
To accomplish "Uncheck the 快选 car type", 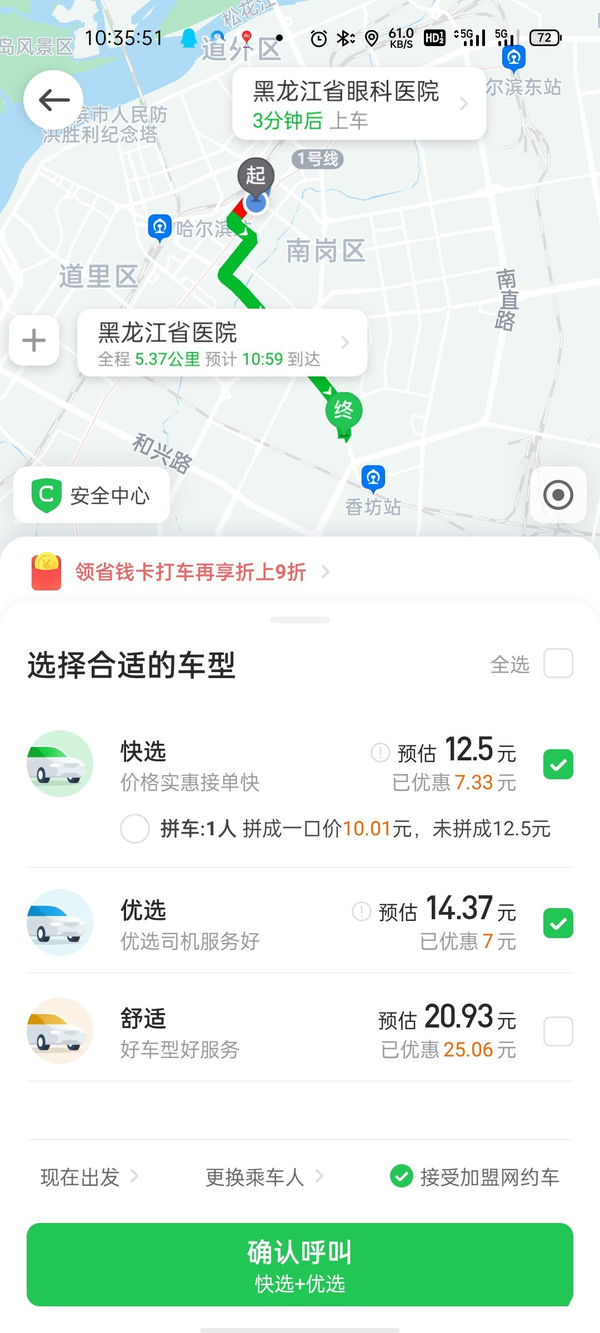I will [x=558, y=765].
